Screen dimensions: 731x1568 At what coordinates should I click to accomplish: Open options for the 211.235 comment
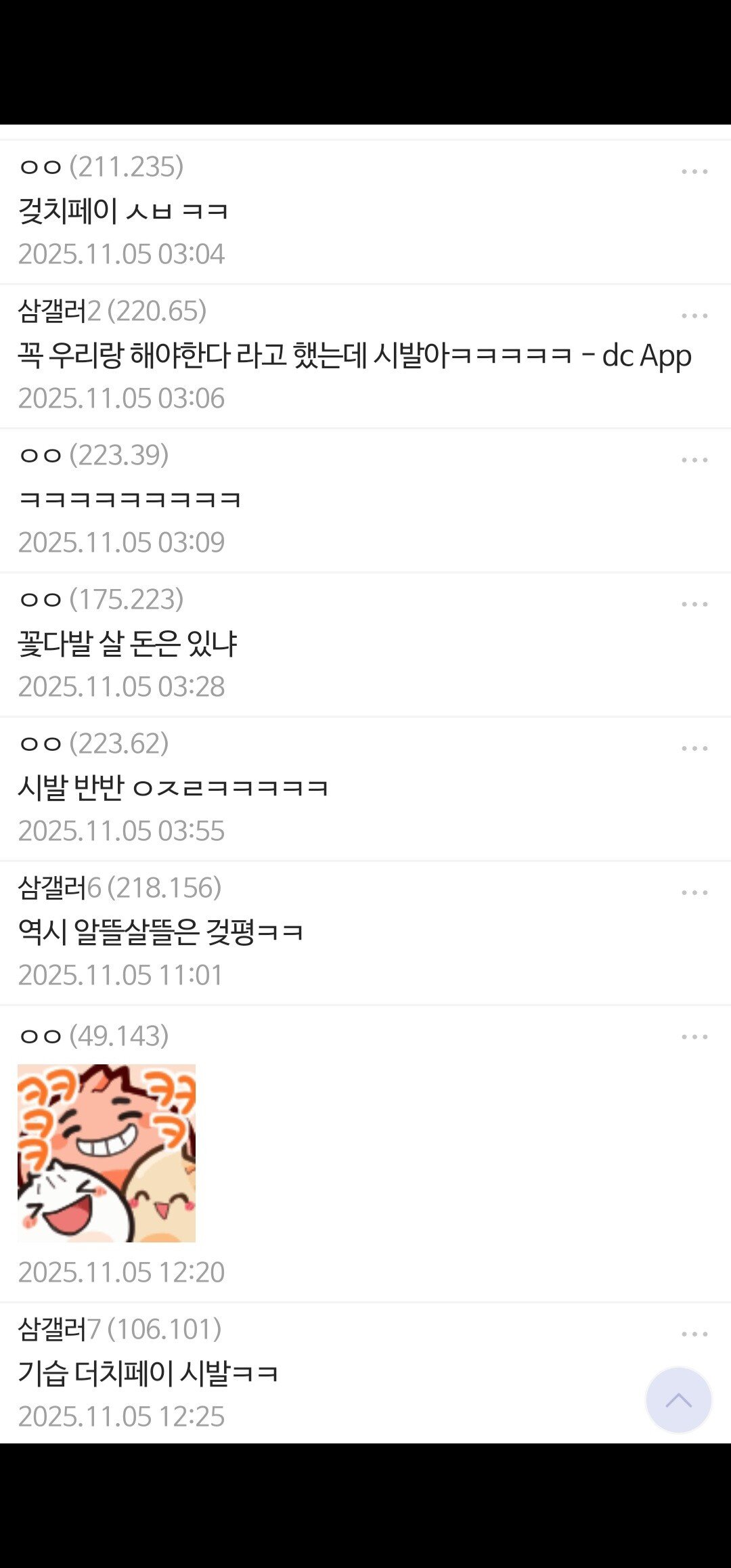point(694,172)
